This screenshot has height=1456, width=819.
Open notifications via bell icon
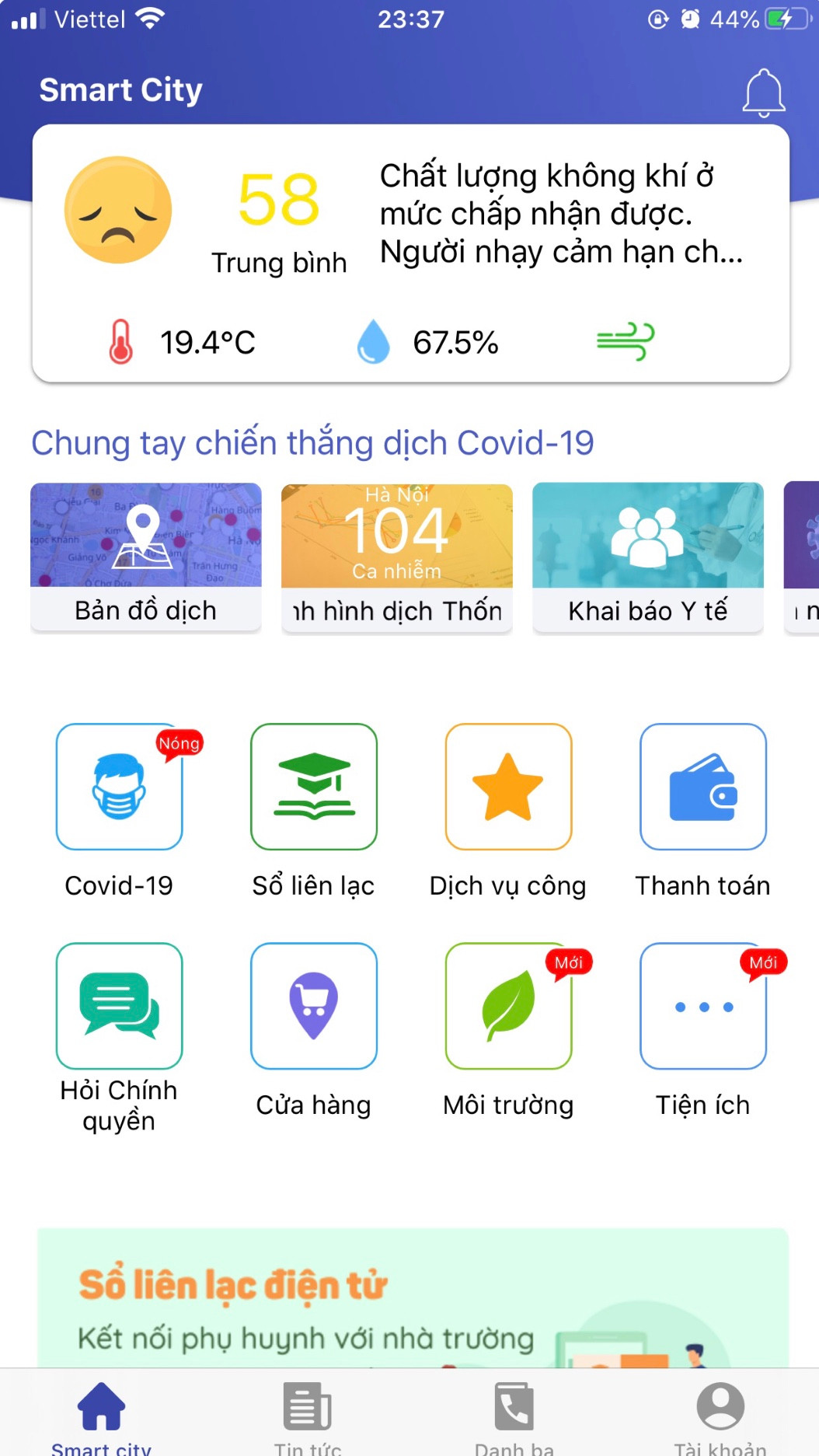[x=762, y=91]
